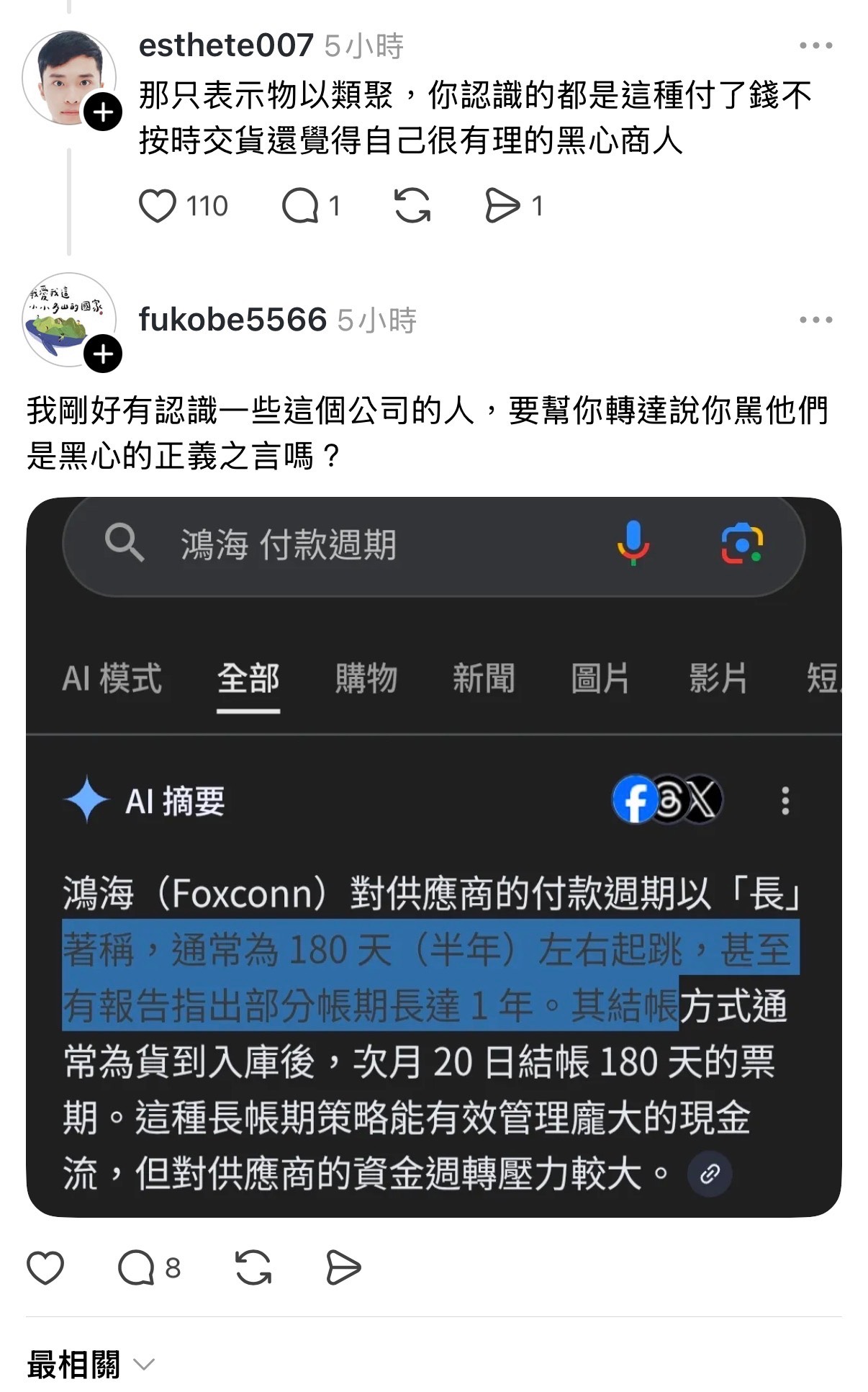Open overflow menu on esthete007's comment

(815, 46)
